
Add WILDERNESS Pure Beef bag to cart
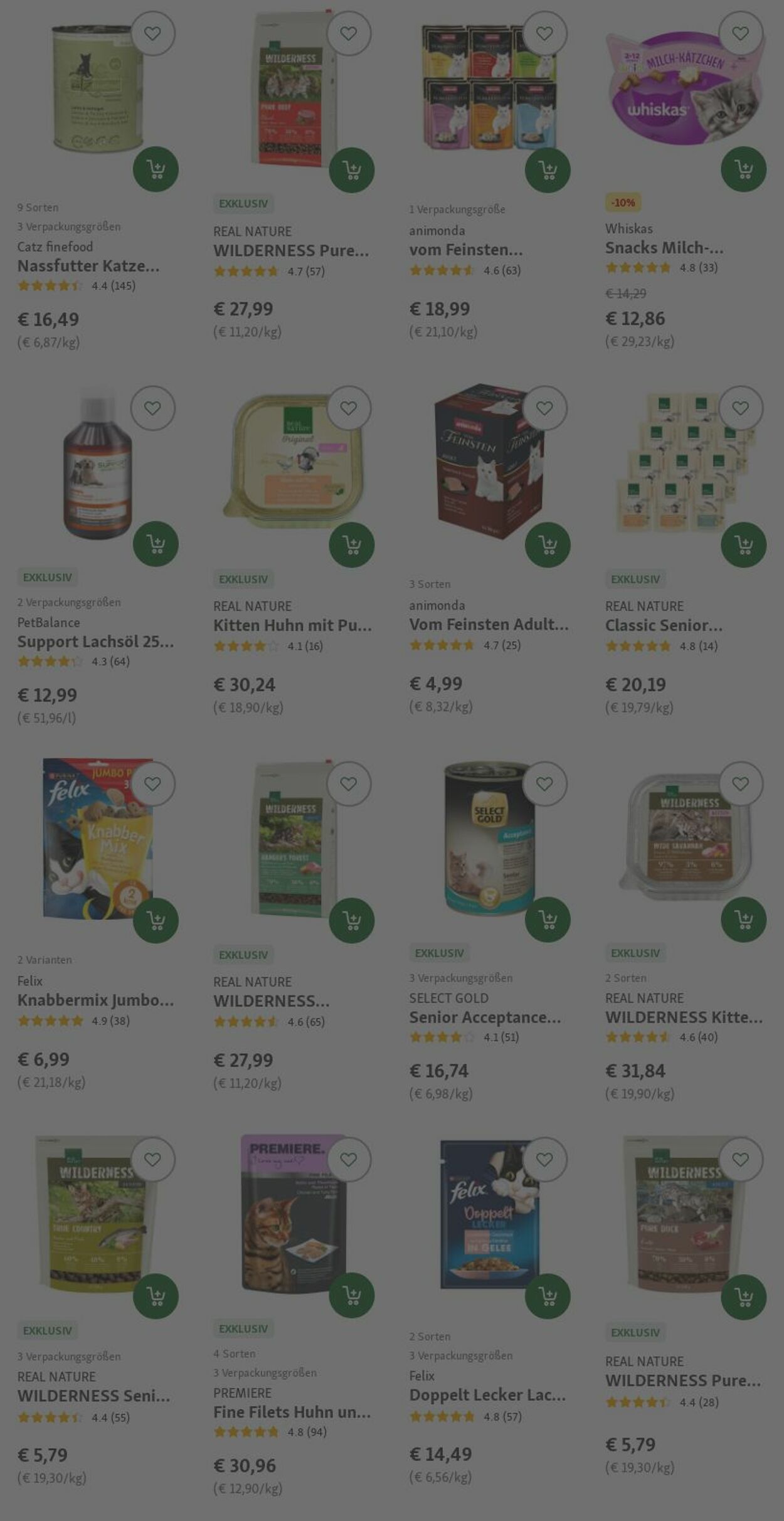tap(352, 169)
